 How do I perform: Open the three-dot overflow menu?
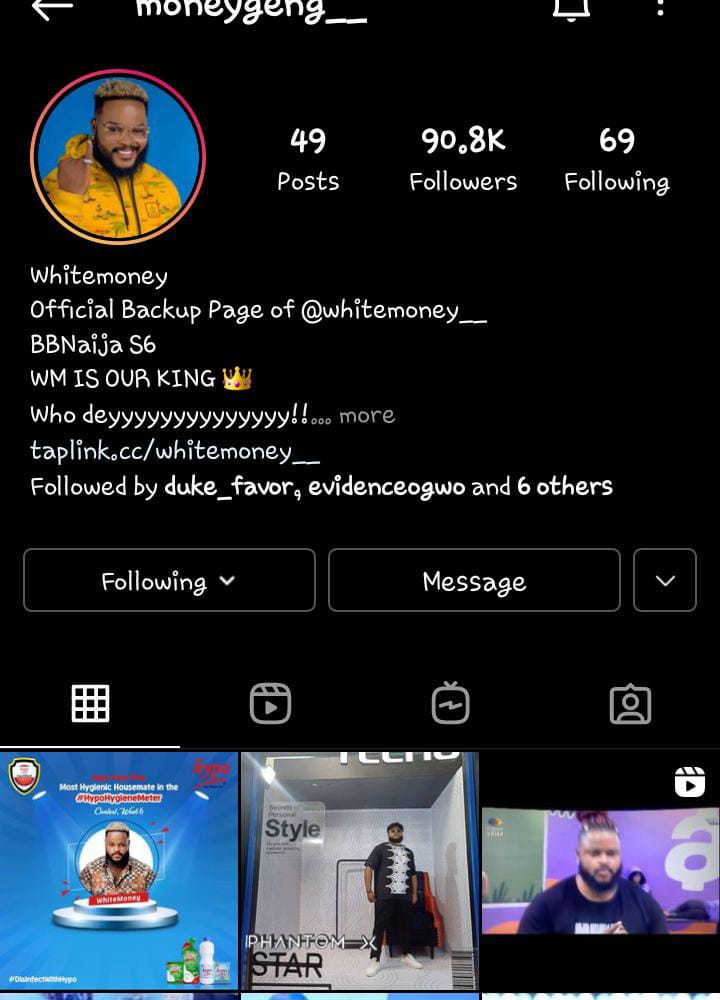point(660,8)
